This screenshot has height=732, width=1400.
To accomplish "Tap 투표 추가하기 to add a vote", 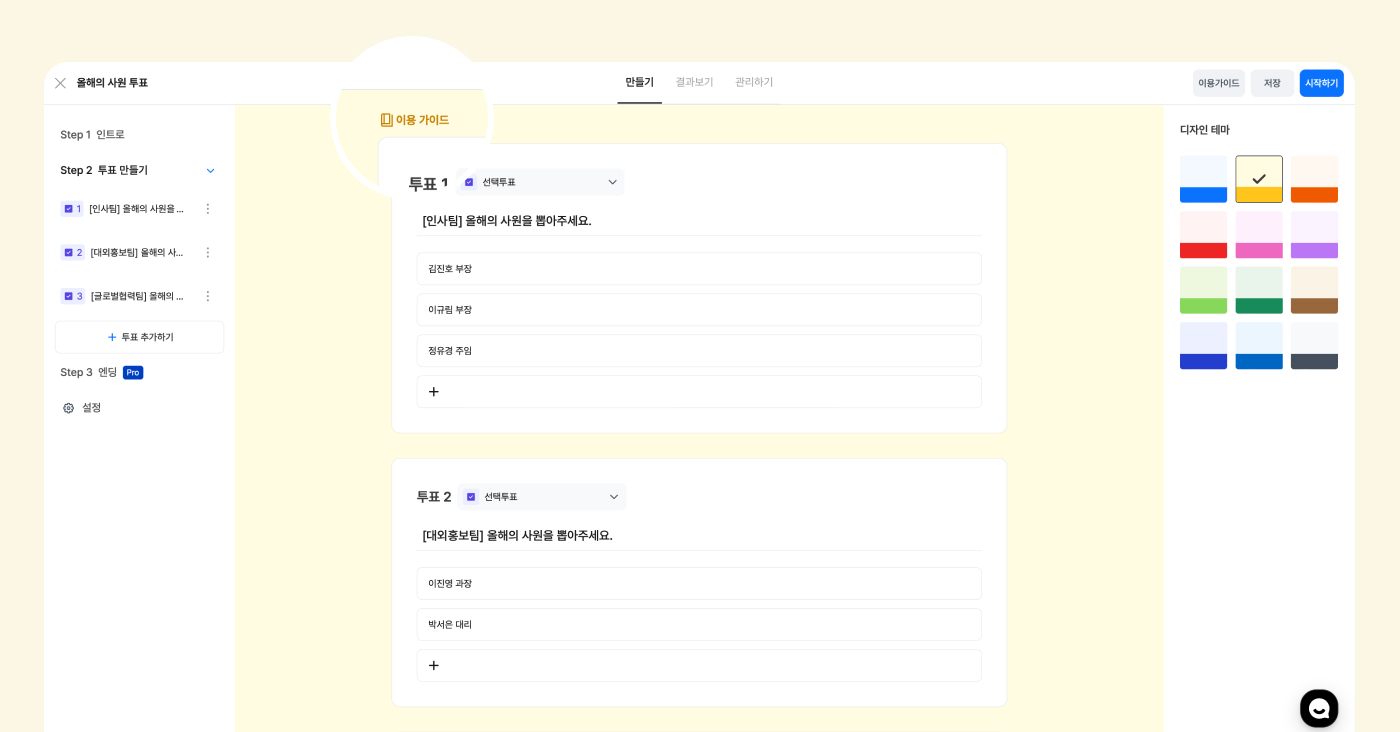I will click(x=140, y=337).
